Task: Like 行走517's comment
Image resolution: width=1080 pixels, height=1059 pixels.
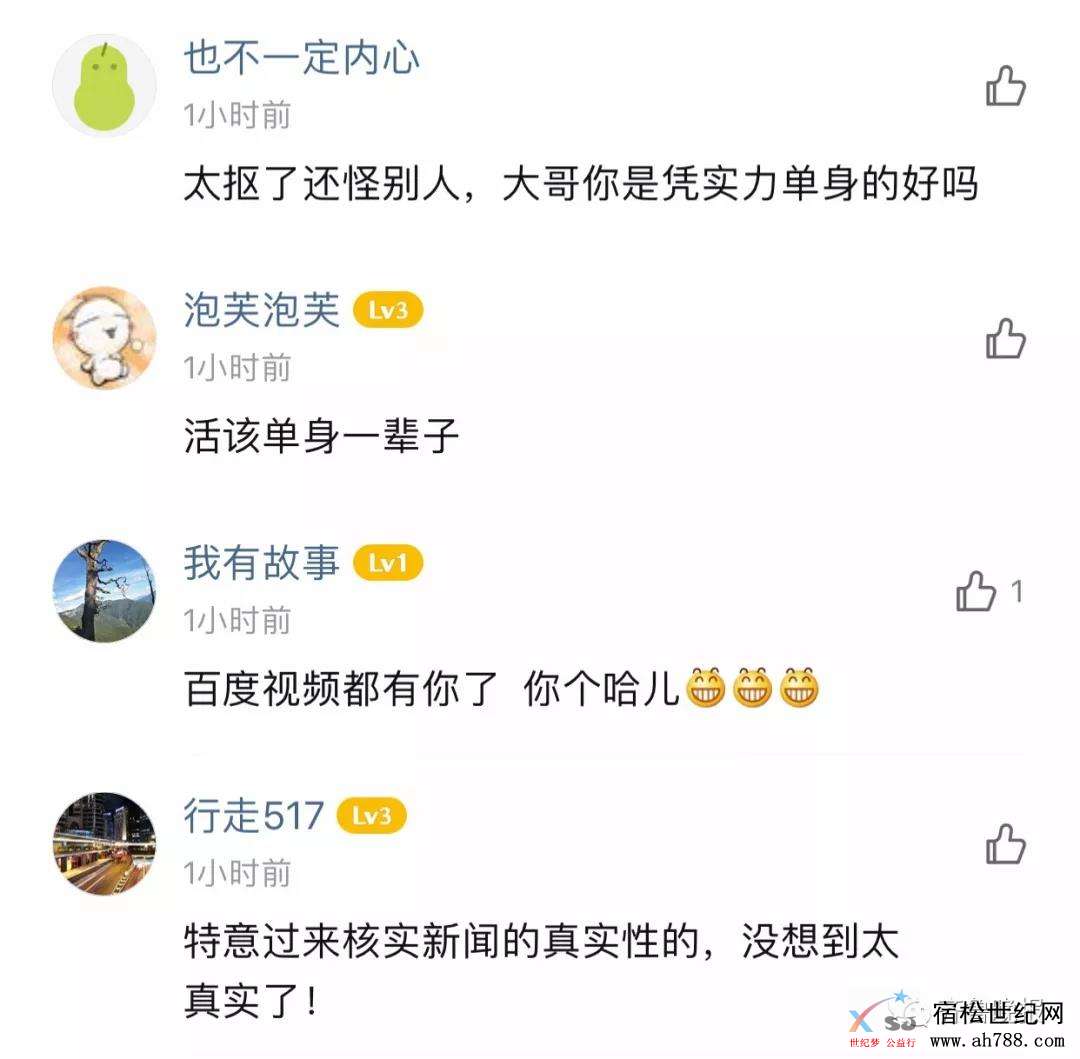Action: point(1005,844)
